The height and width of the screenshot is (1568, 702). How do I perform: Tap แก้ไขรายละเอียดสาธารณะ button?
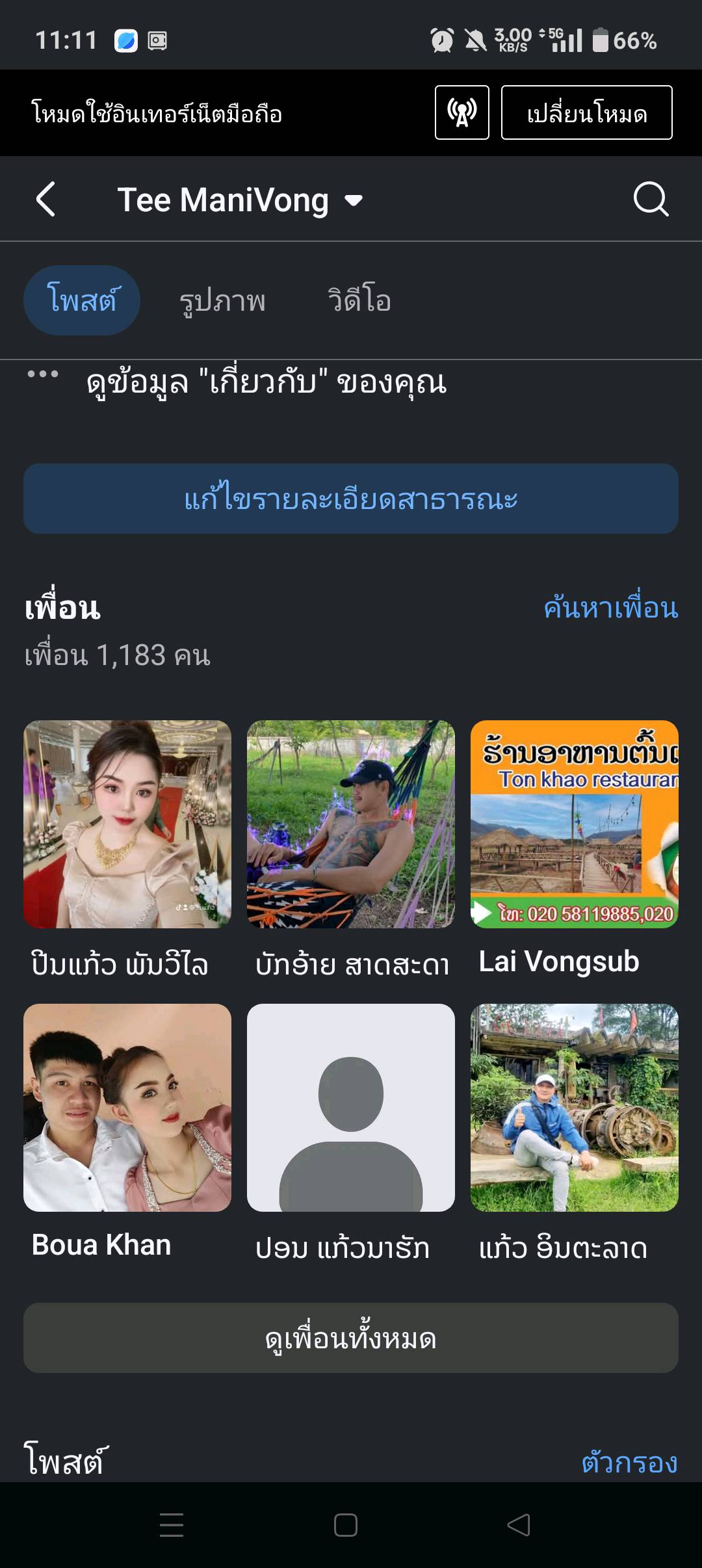351,499
